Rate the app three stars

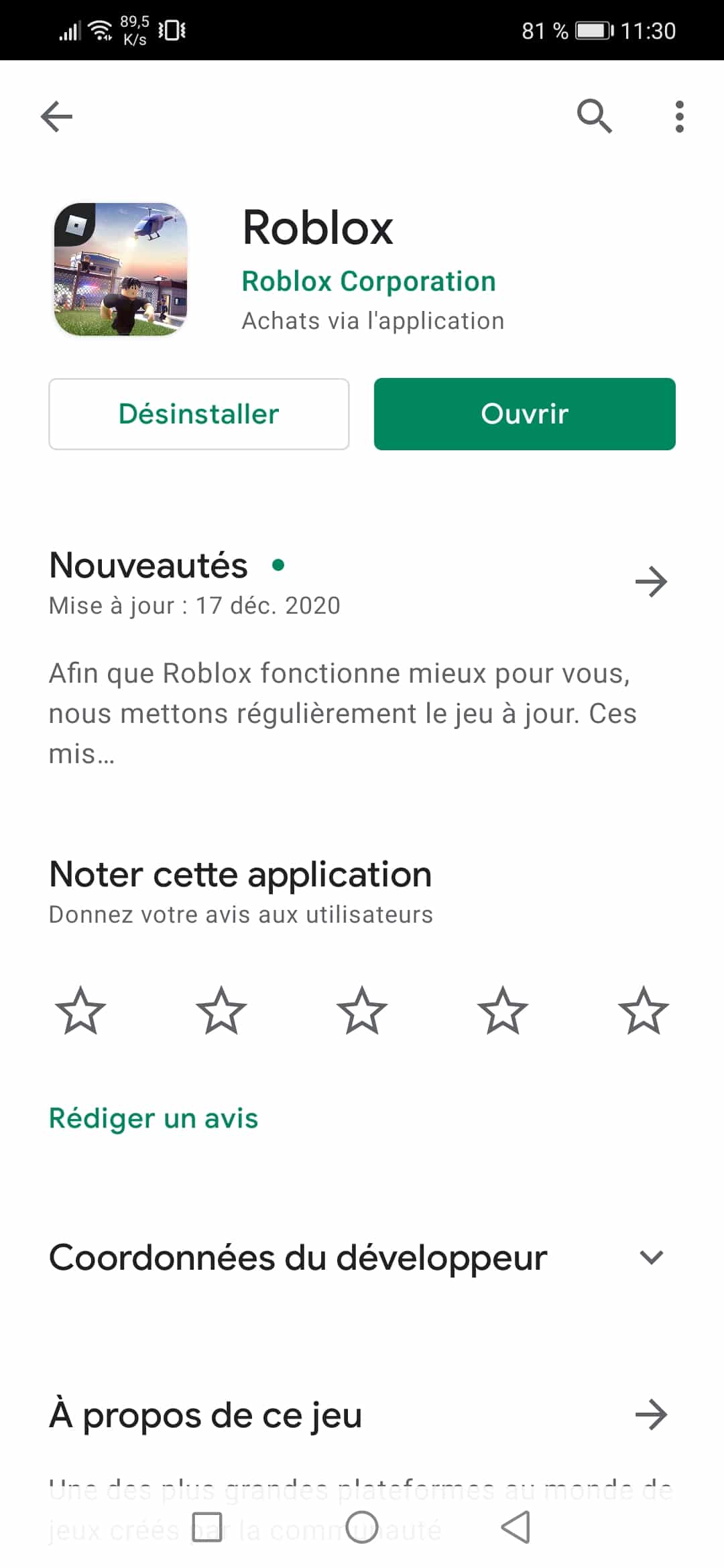coord(362,1010)
